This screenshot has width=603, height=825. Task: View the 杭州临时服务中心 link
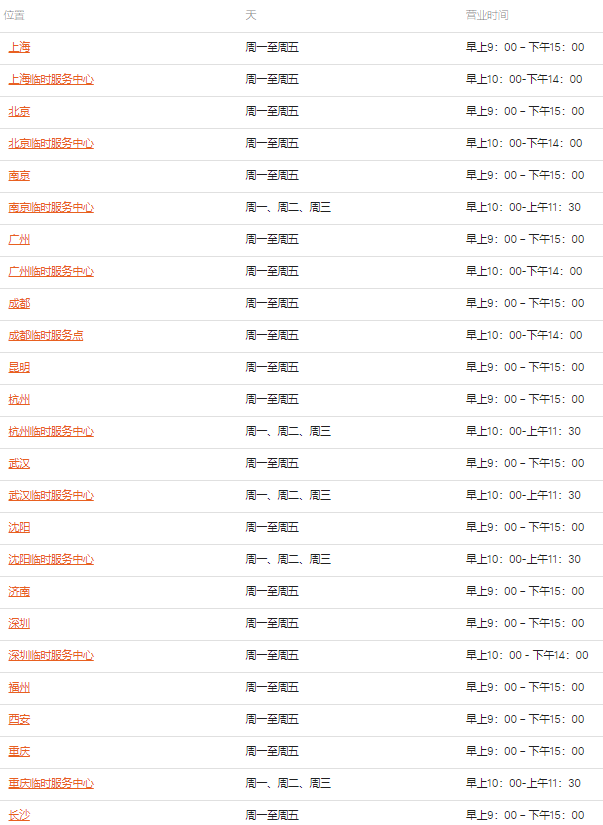[x=51, y=431]
